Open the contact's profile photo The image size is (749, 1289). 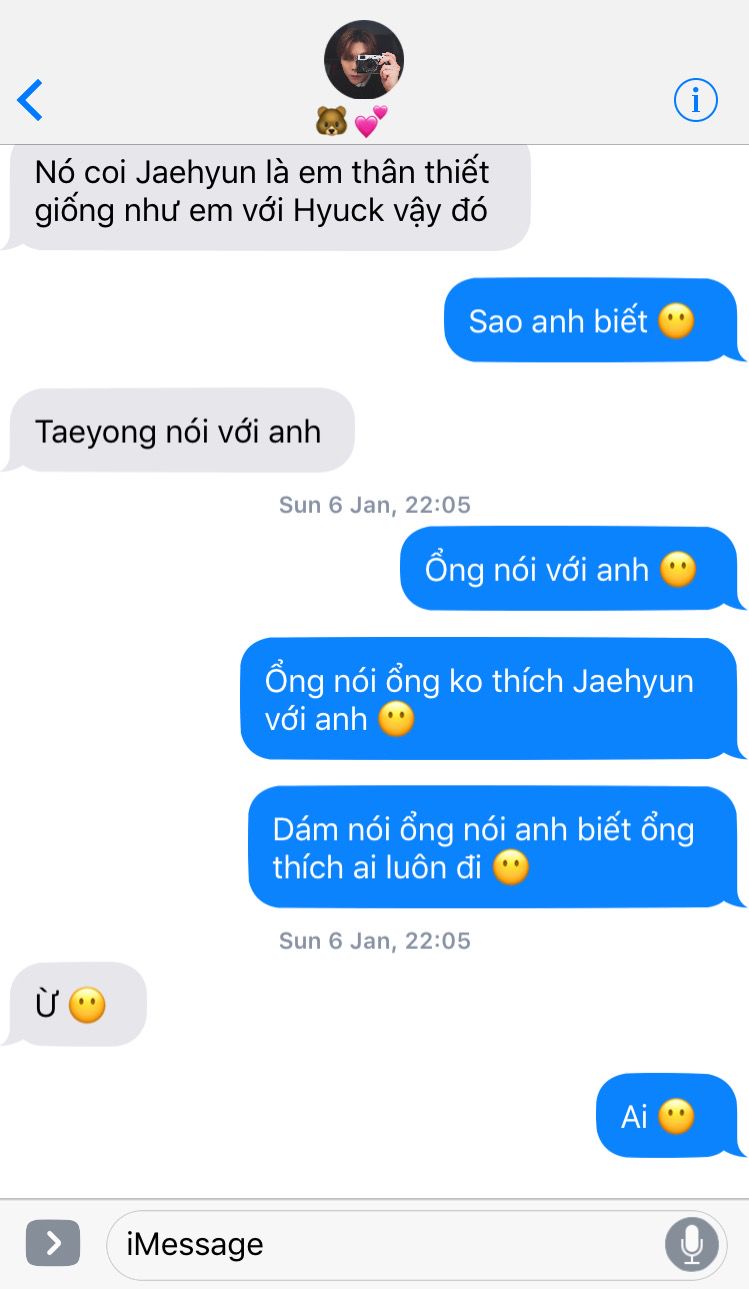(x=364, y=60)
